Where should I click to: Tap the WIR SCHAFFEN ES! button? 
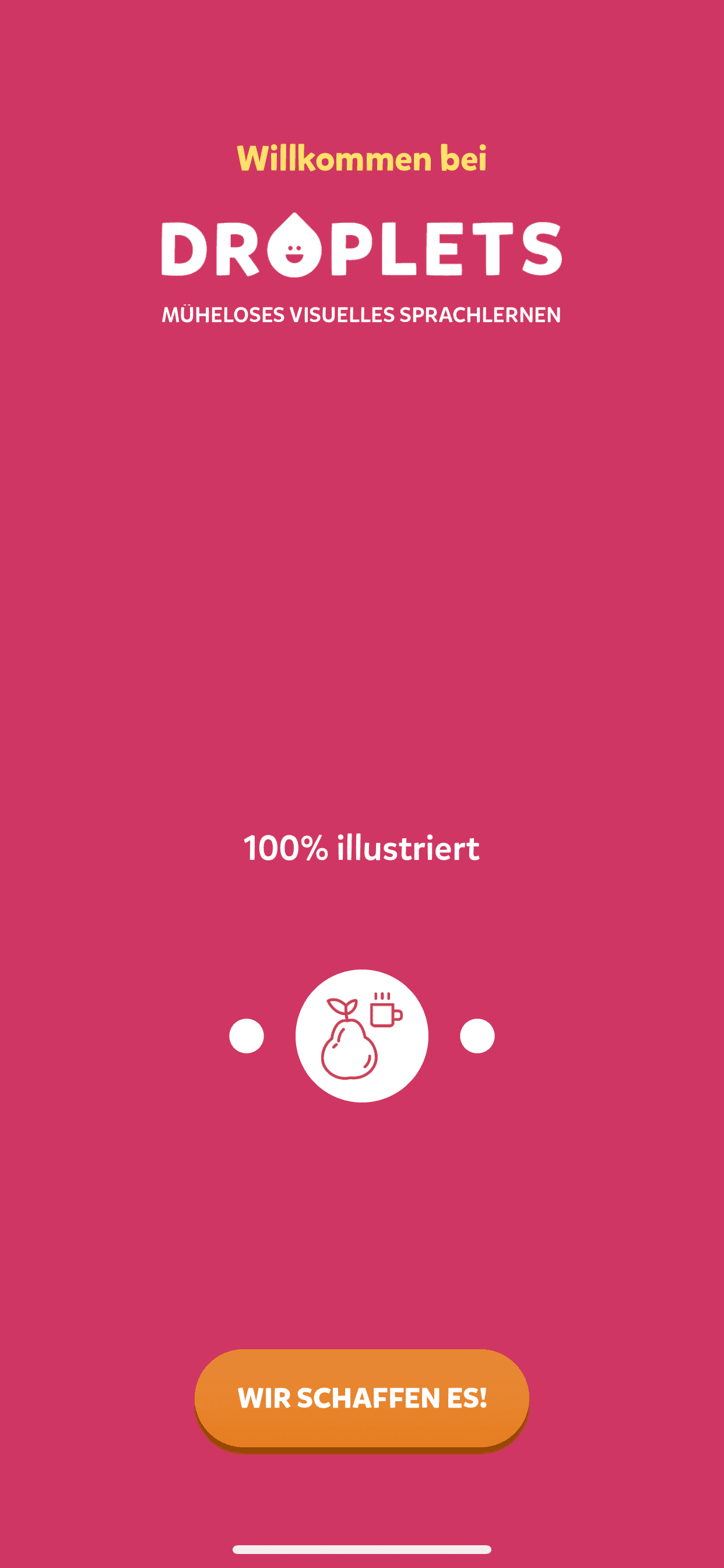[x=362, y=1399]
